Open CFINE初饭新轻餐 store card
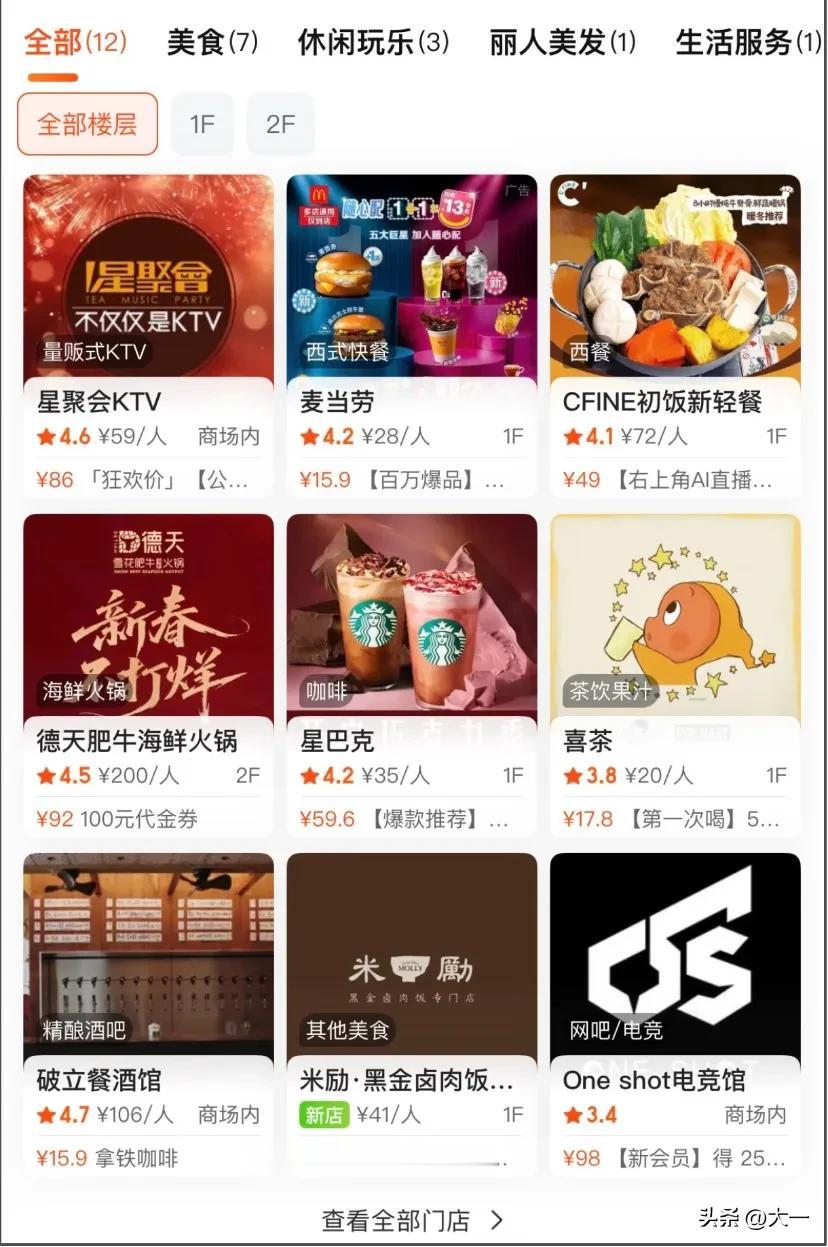The height and width of the screenshot is (1247, 828). point(675,336)
